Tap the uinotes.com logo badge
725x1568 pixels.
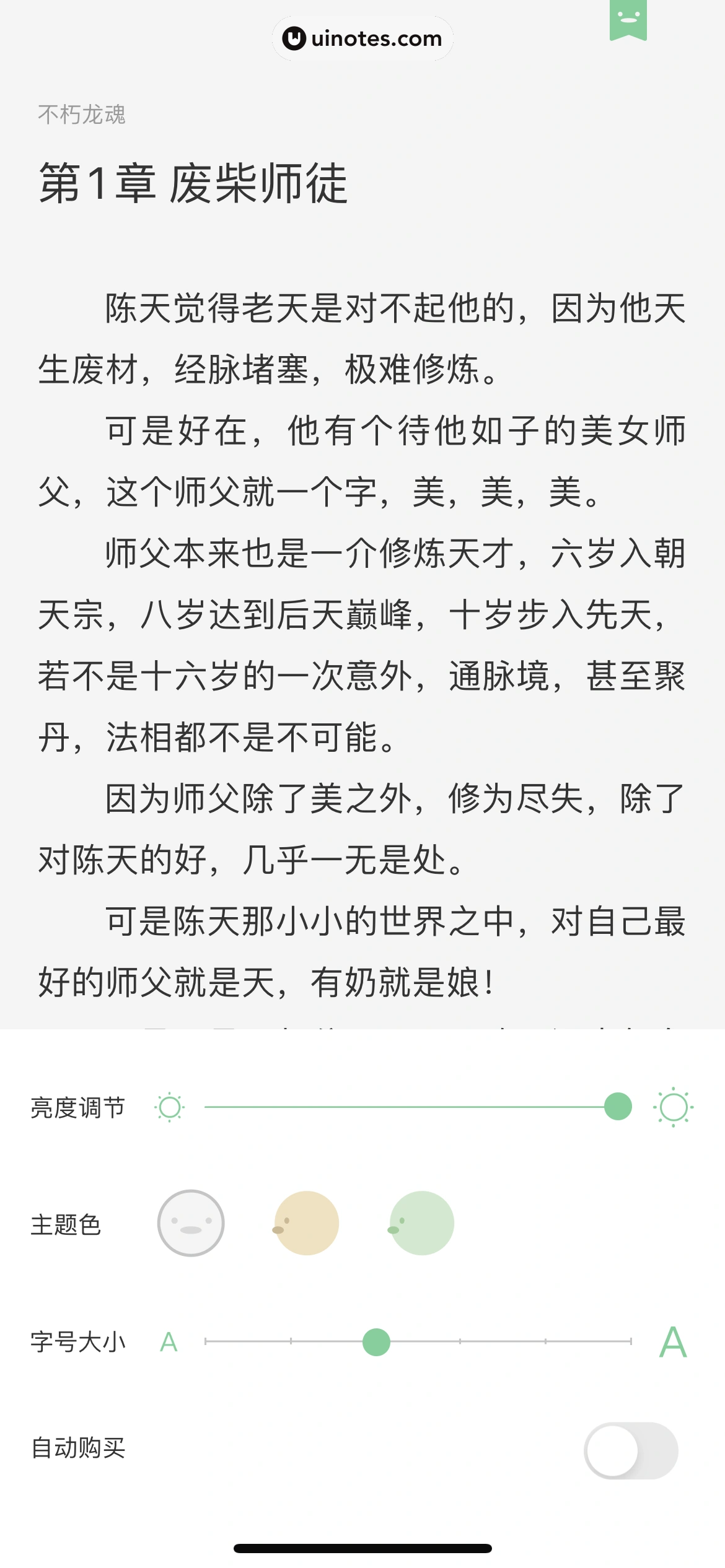[x=363, y=38]
